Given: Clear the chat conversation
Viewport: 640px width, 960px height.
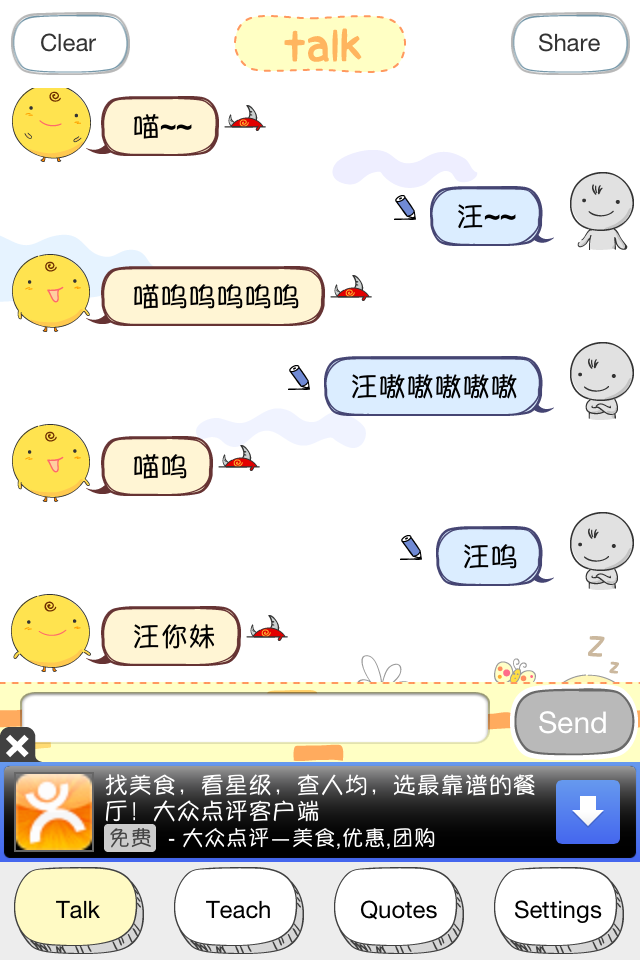Looking at the screenshot, I should [x=69, y=43].
